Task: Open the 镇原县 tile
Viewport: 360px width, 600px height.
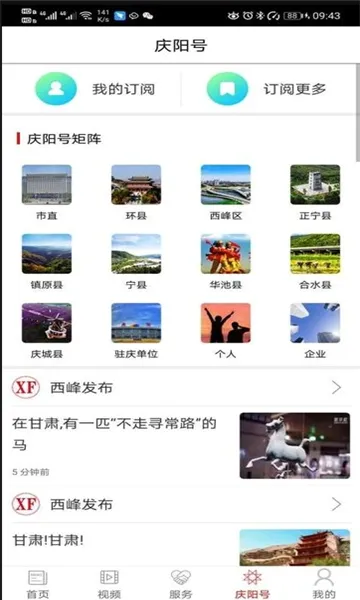Action: coord(47,262)
